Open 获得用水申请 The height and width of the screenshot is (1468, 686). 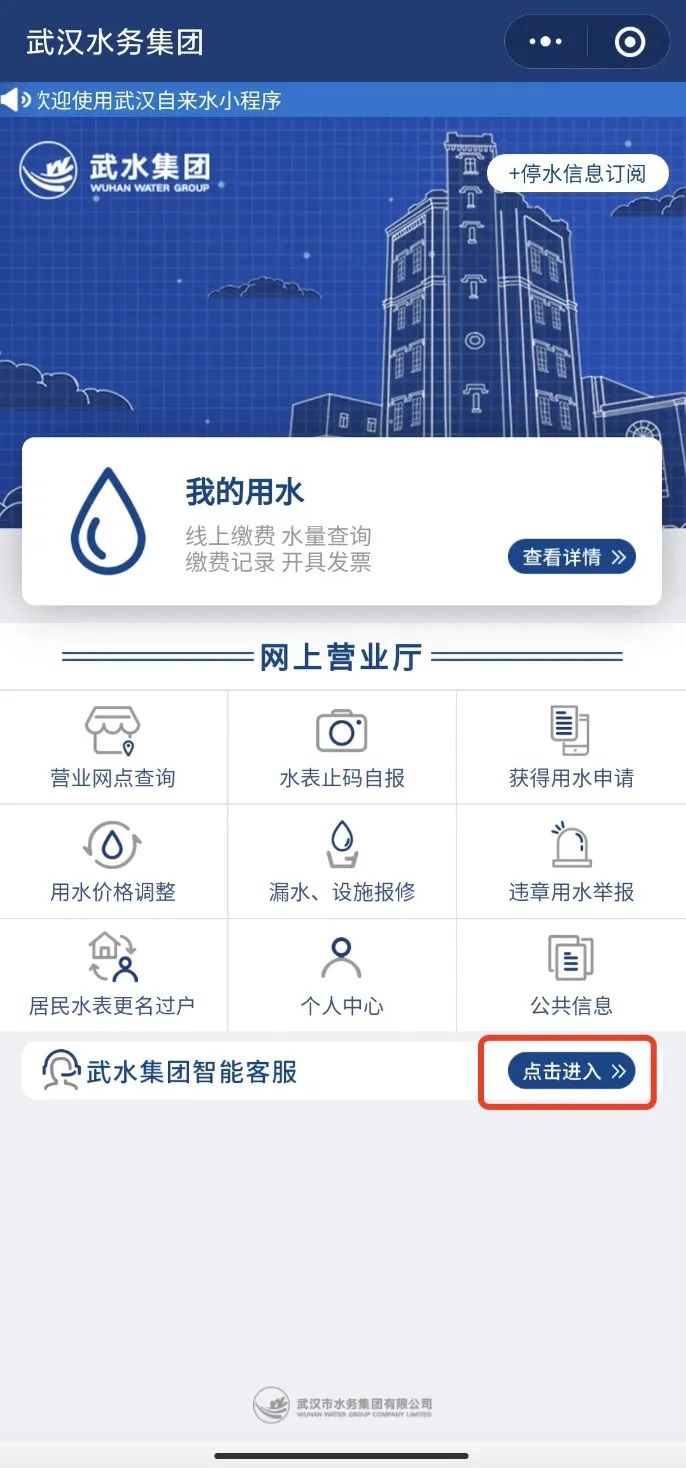571,746
